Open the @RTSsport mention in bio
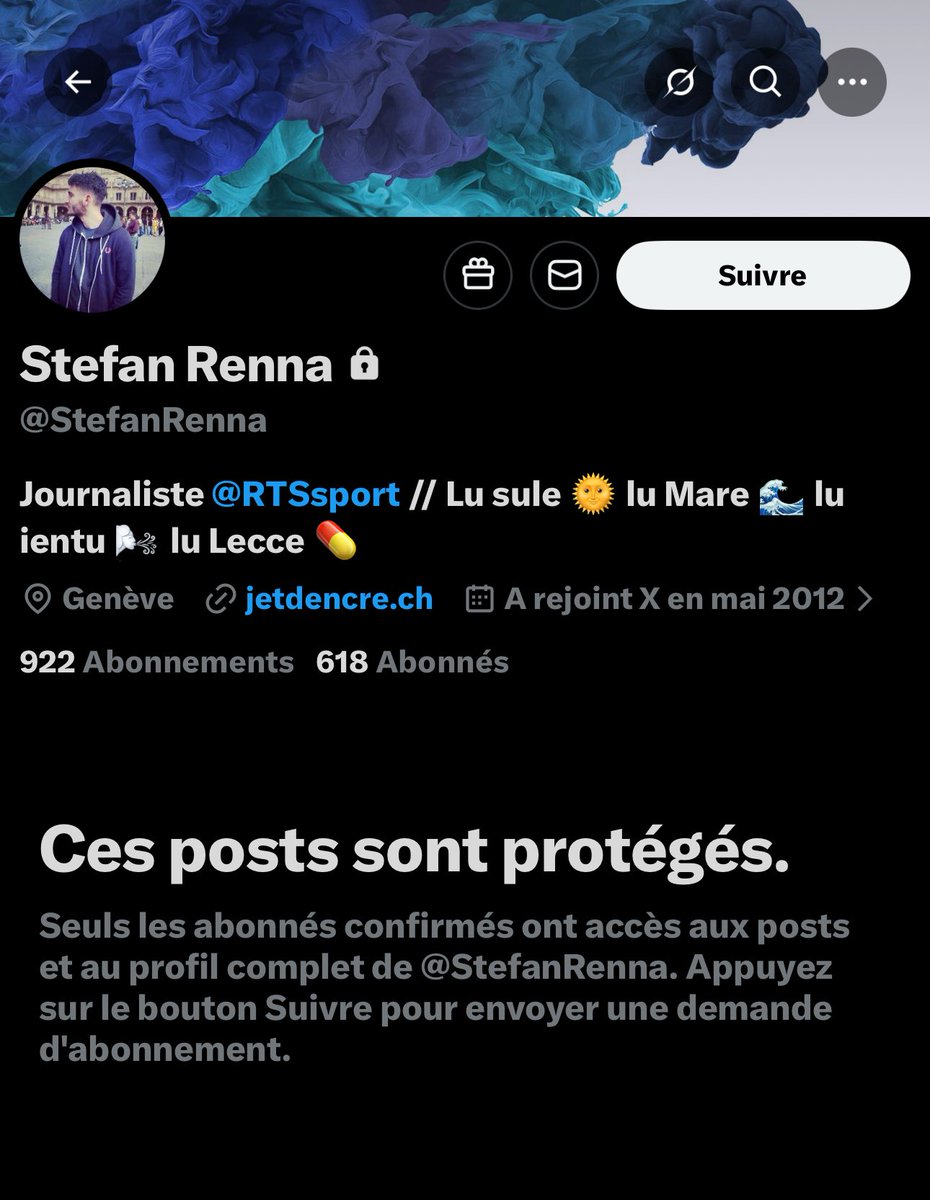Viewport: 930px width, 1200px height. coord(306,494)
